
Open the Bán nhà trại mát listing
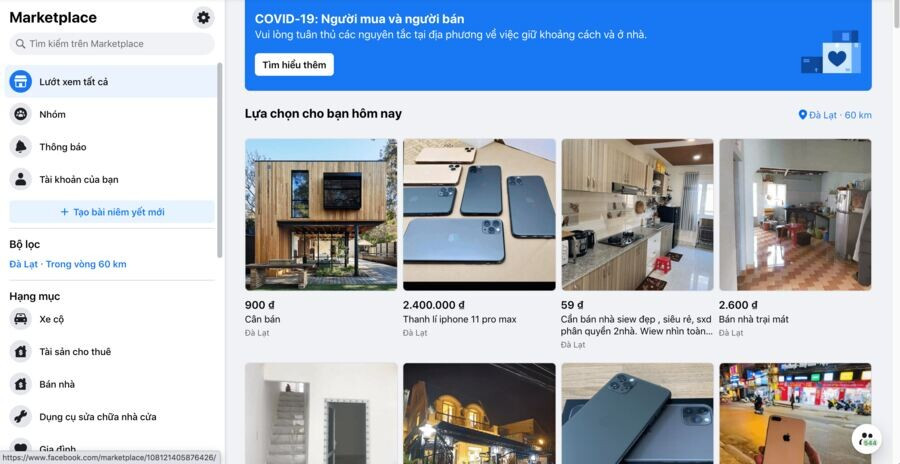coord(795,215)
